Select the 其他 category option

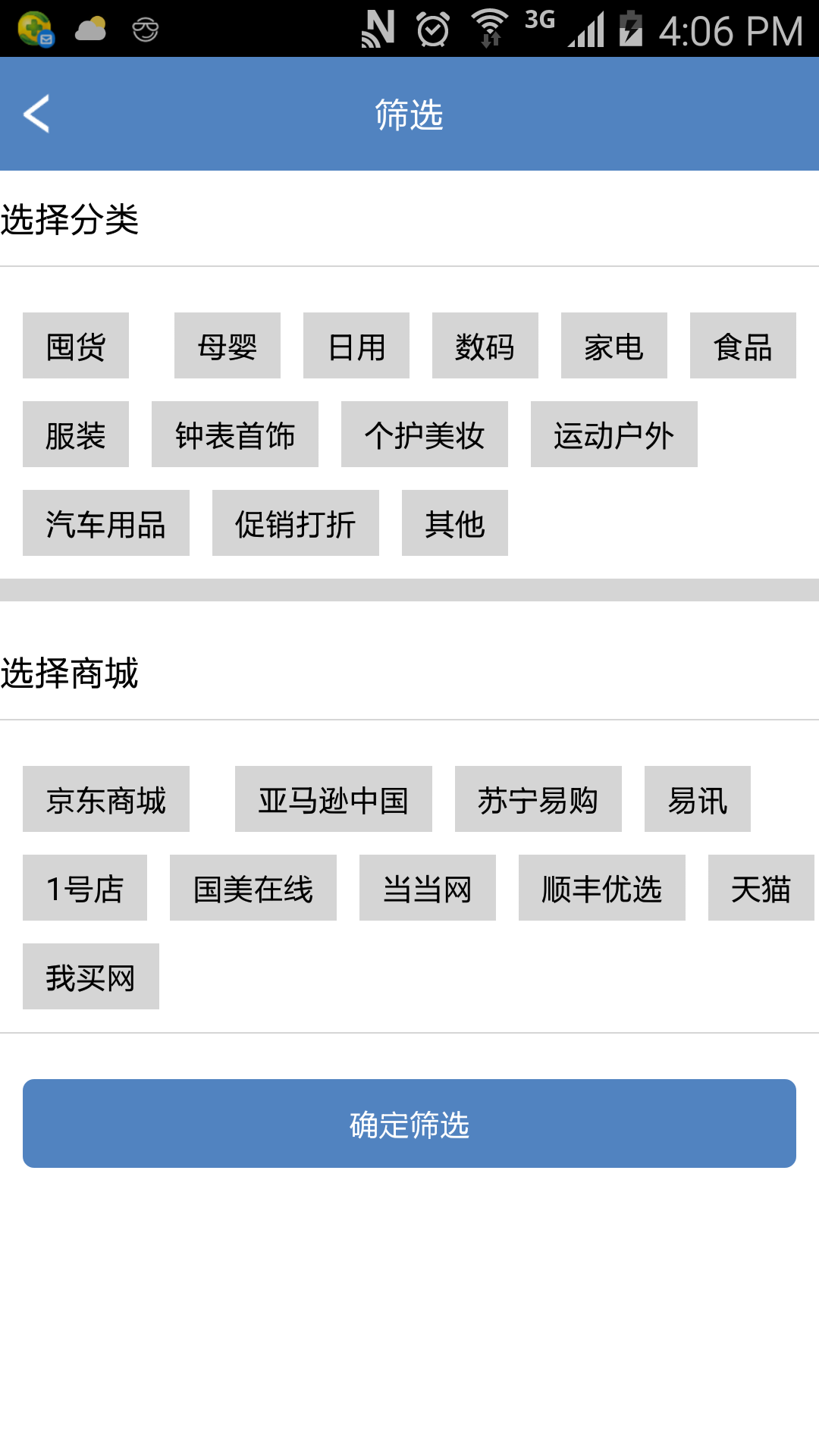click(455, 522)
